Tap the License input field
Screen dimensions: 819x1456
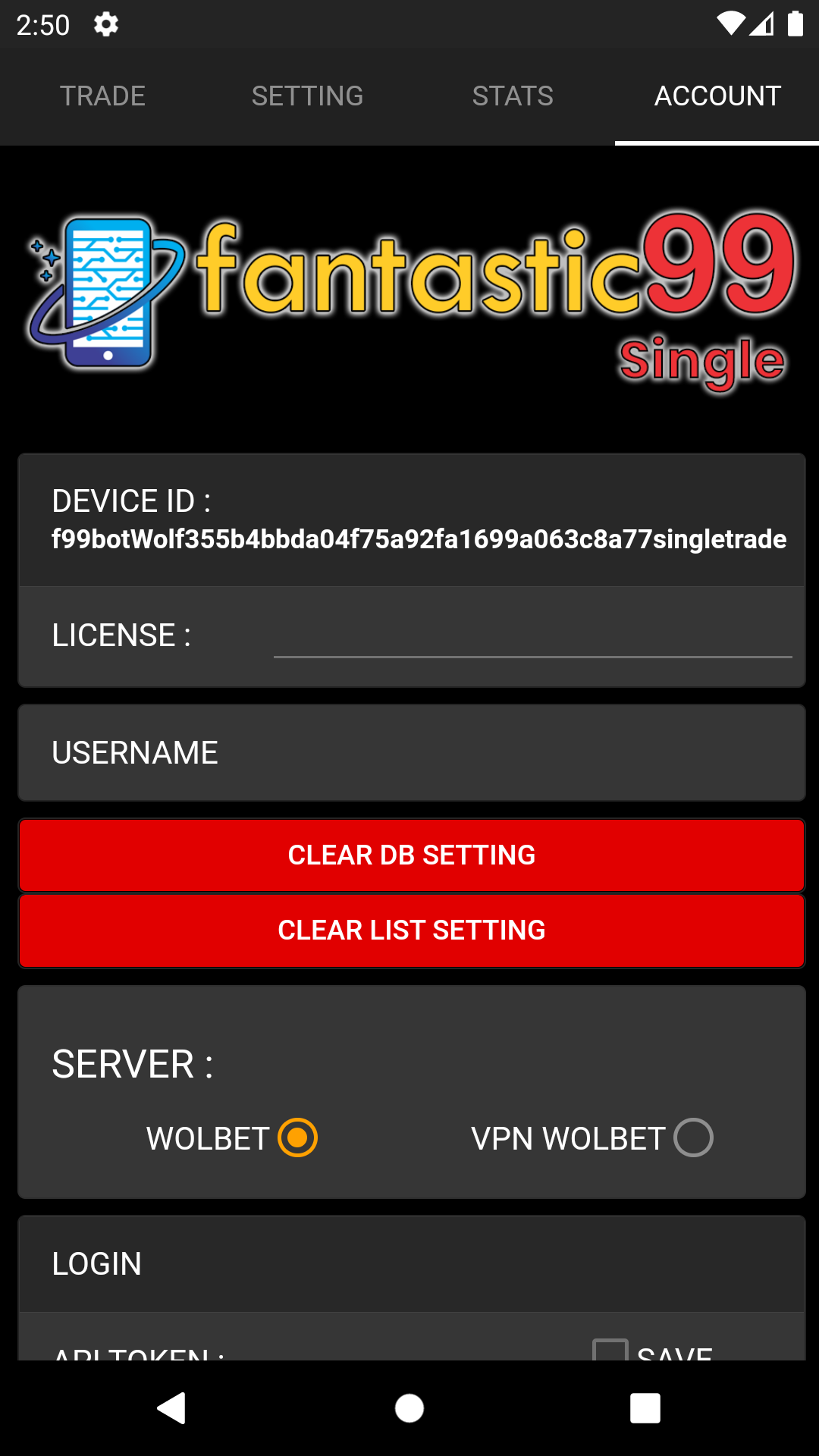(532, 637)
